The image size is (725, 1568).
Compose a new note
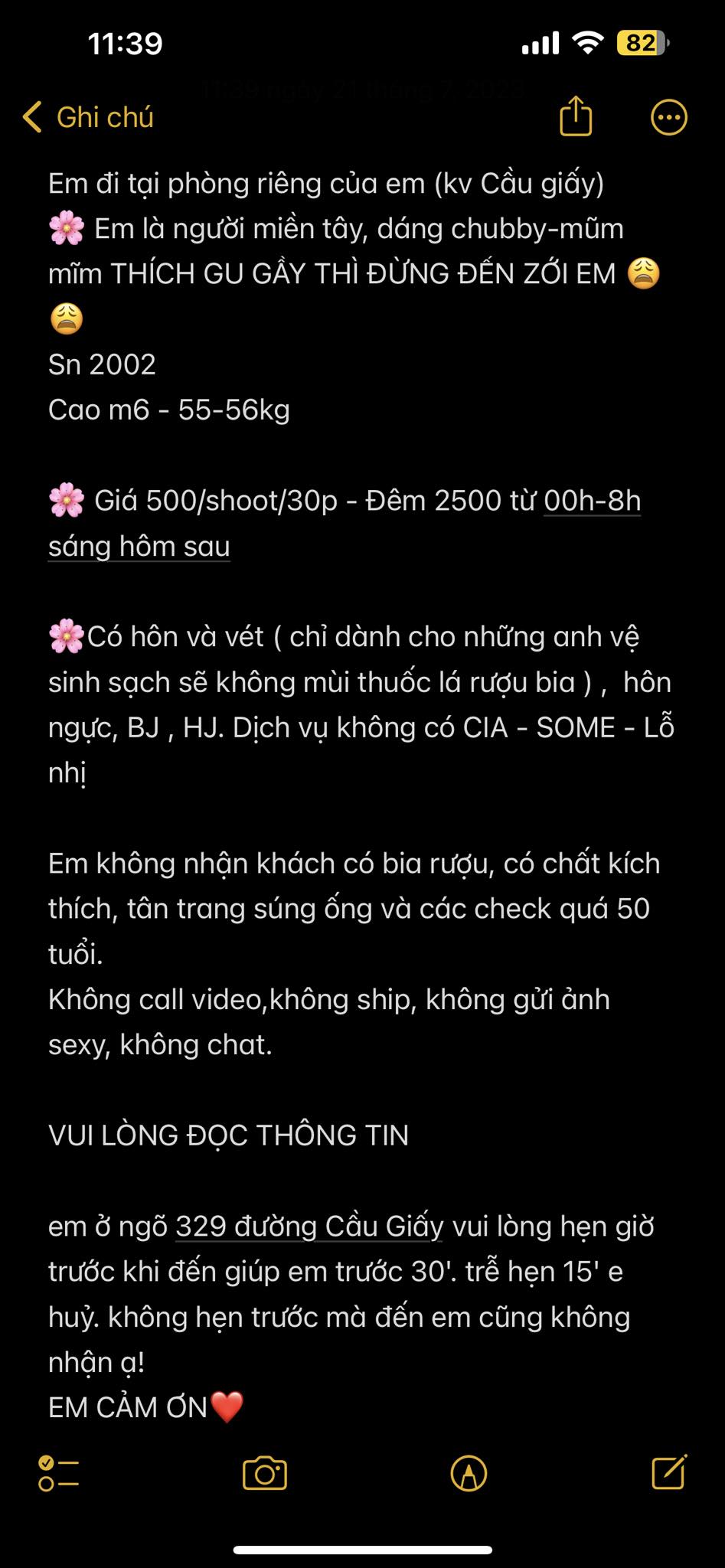pos(668,1472)
